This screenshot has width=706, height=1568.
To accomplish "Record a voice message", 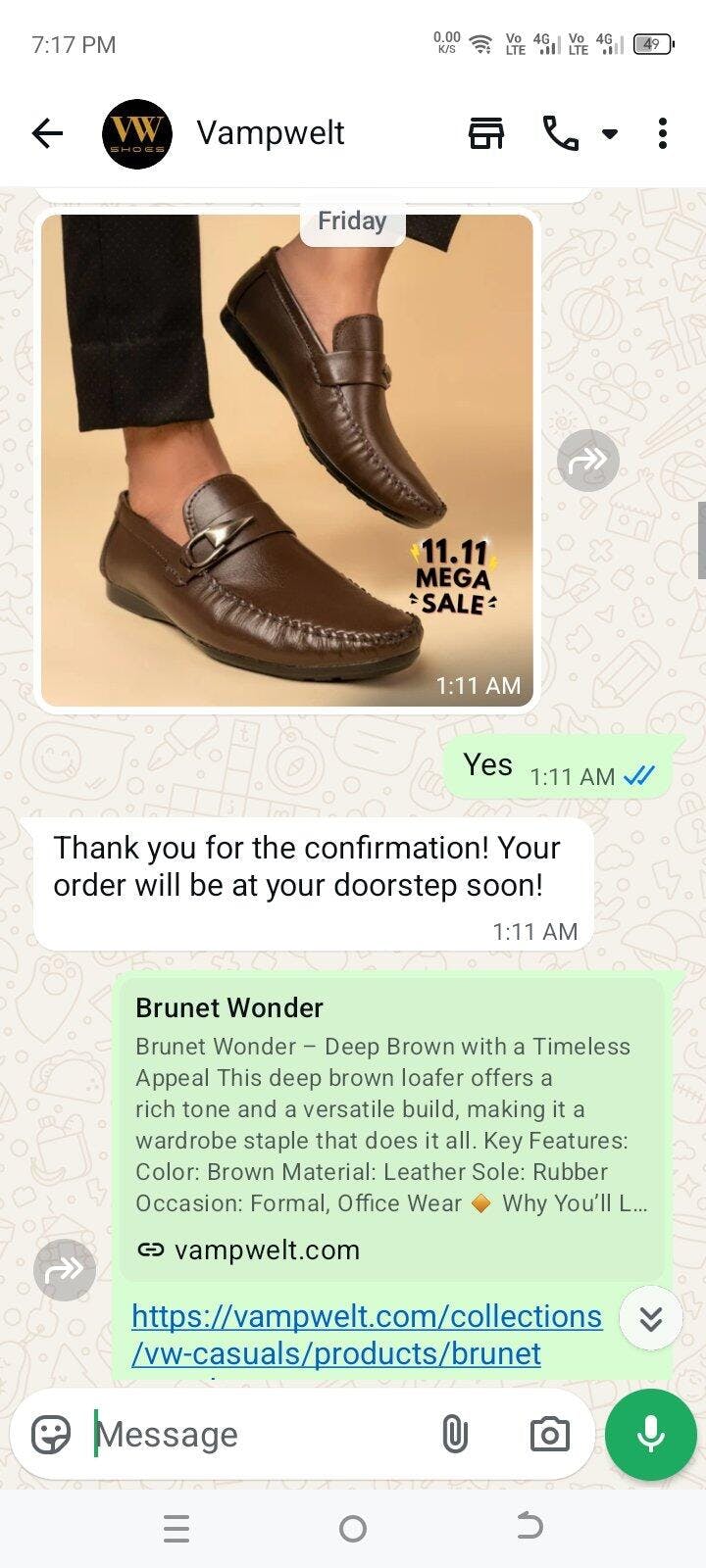I will (x=650, y=1435).
